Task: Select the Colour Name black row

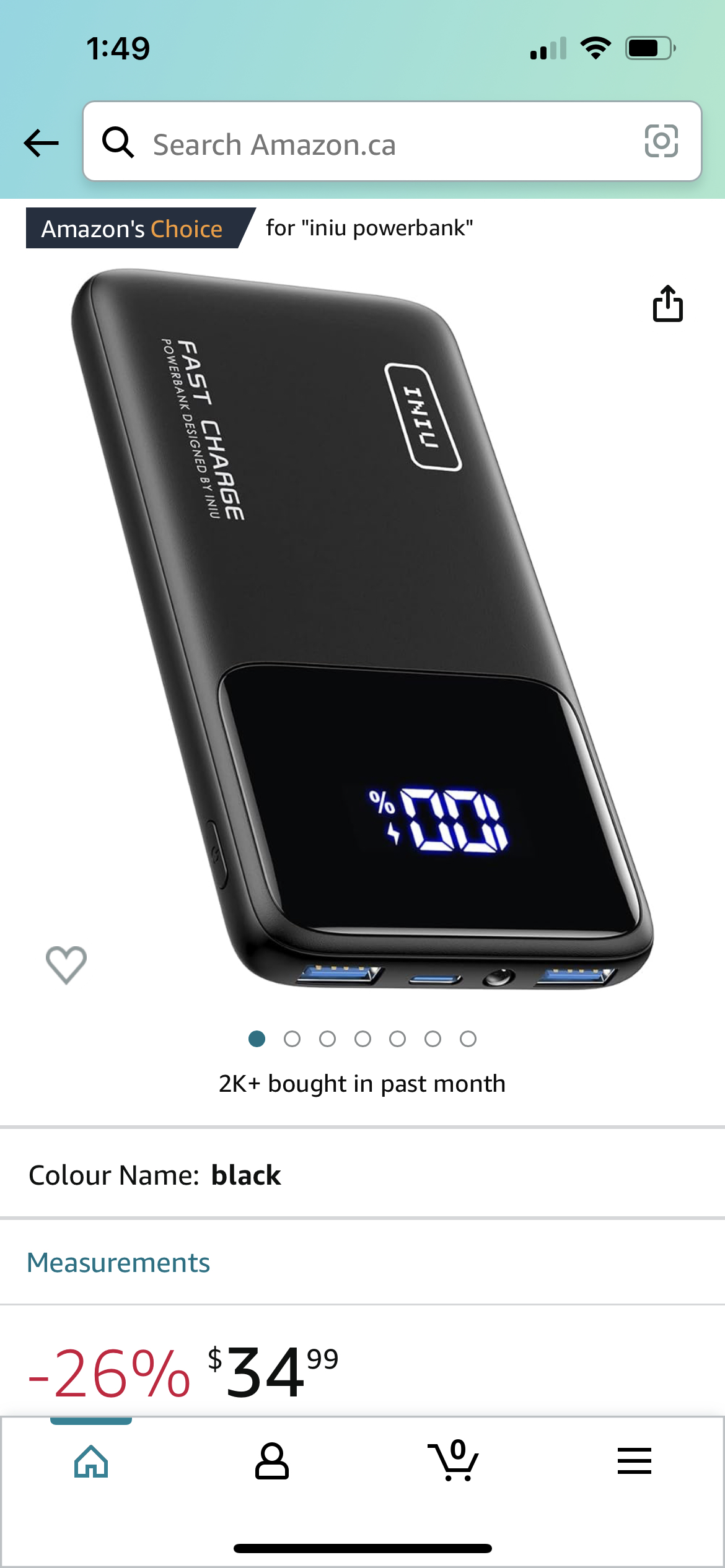Action: pyautogui.click(x=362, y=1175)
